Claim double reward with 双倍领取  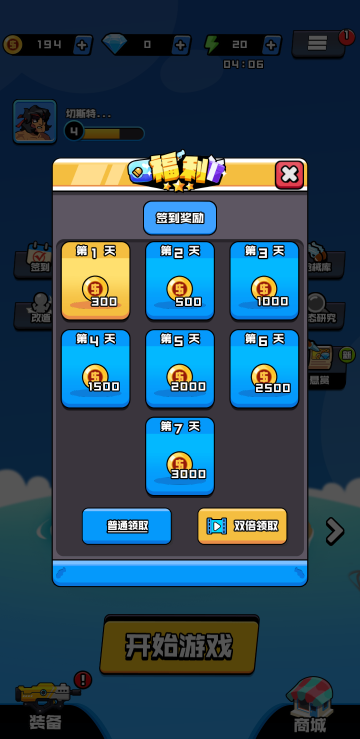point(242,526)
